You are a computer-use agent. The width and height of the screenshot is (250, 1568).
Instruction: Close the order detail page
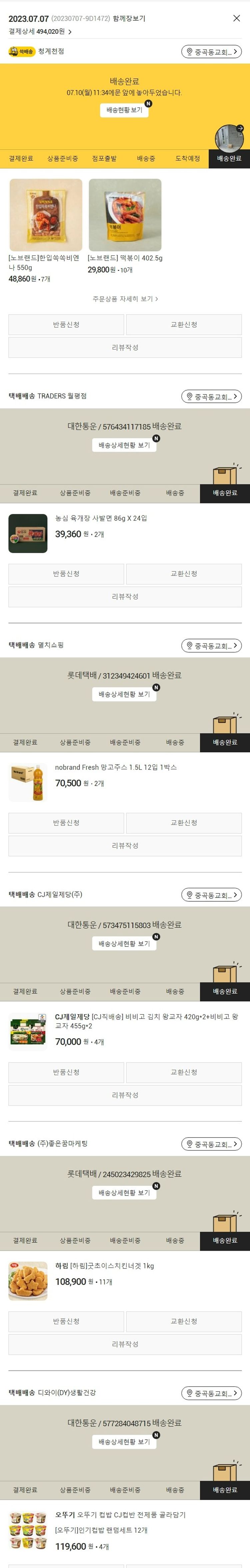[x=236, y=18]
